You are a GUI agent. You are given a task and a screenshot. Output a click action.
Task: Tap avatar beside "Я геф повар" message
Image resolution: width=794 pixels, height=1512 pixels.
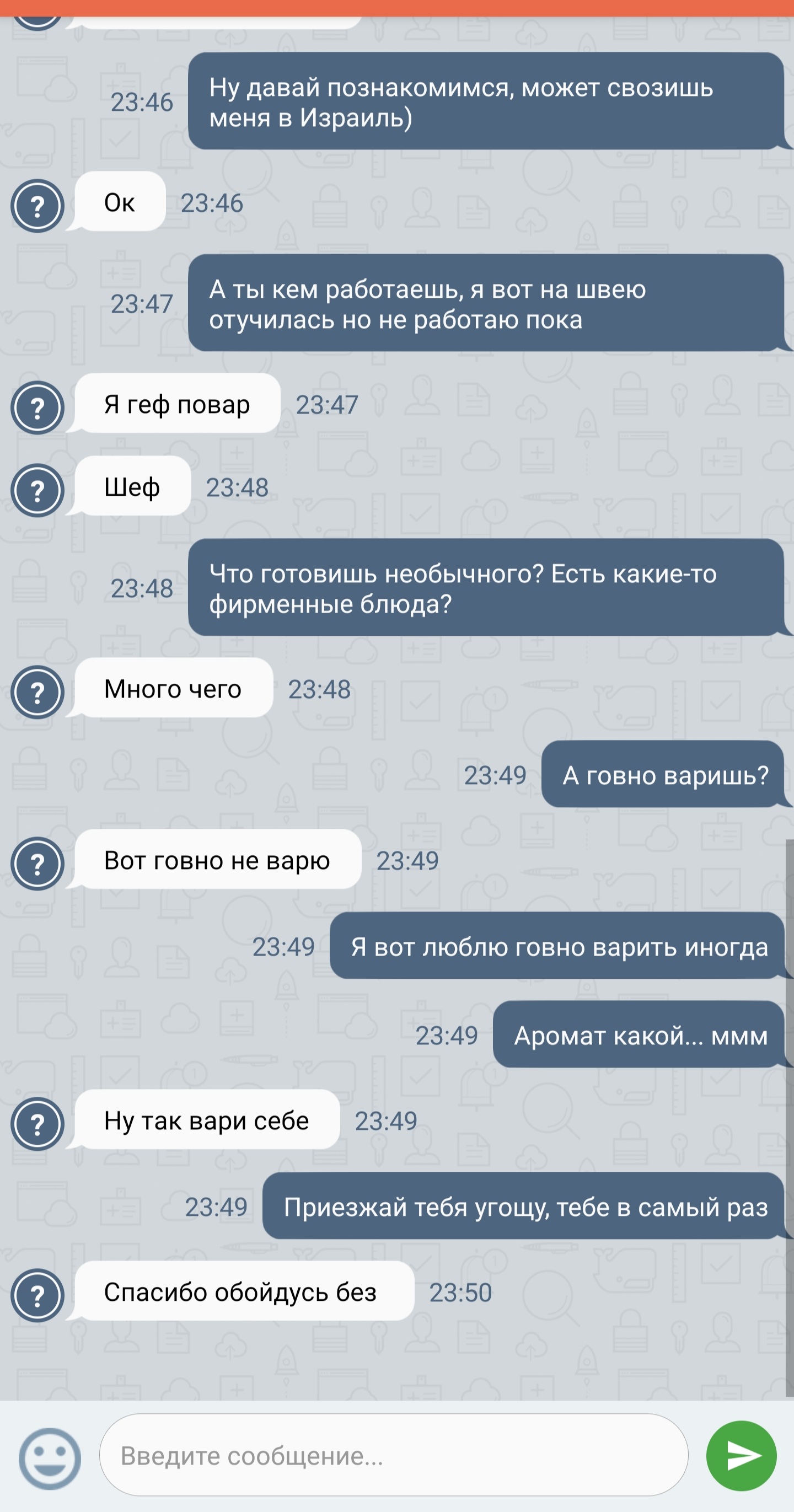point(37,408)
